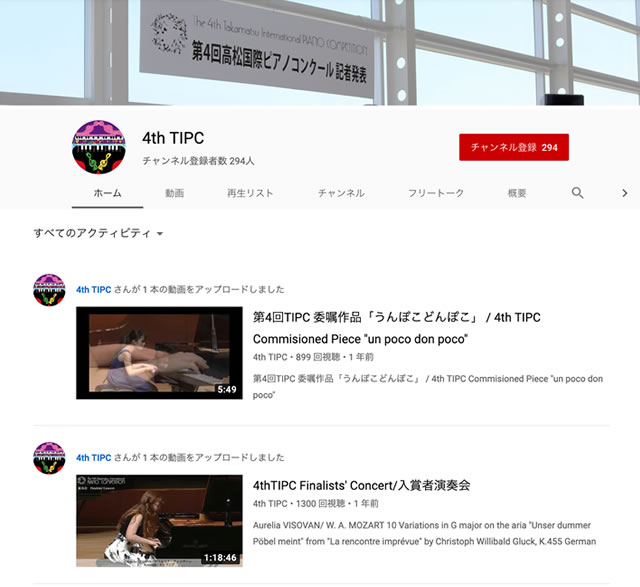The width and height of the screenshot is (640, 587).
Task: Open the 再生リスト tab
Action: [250, 193]
